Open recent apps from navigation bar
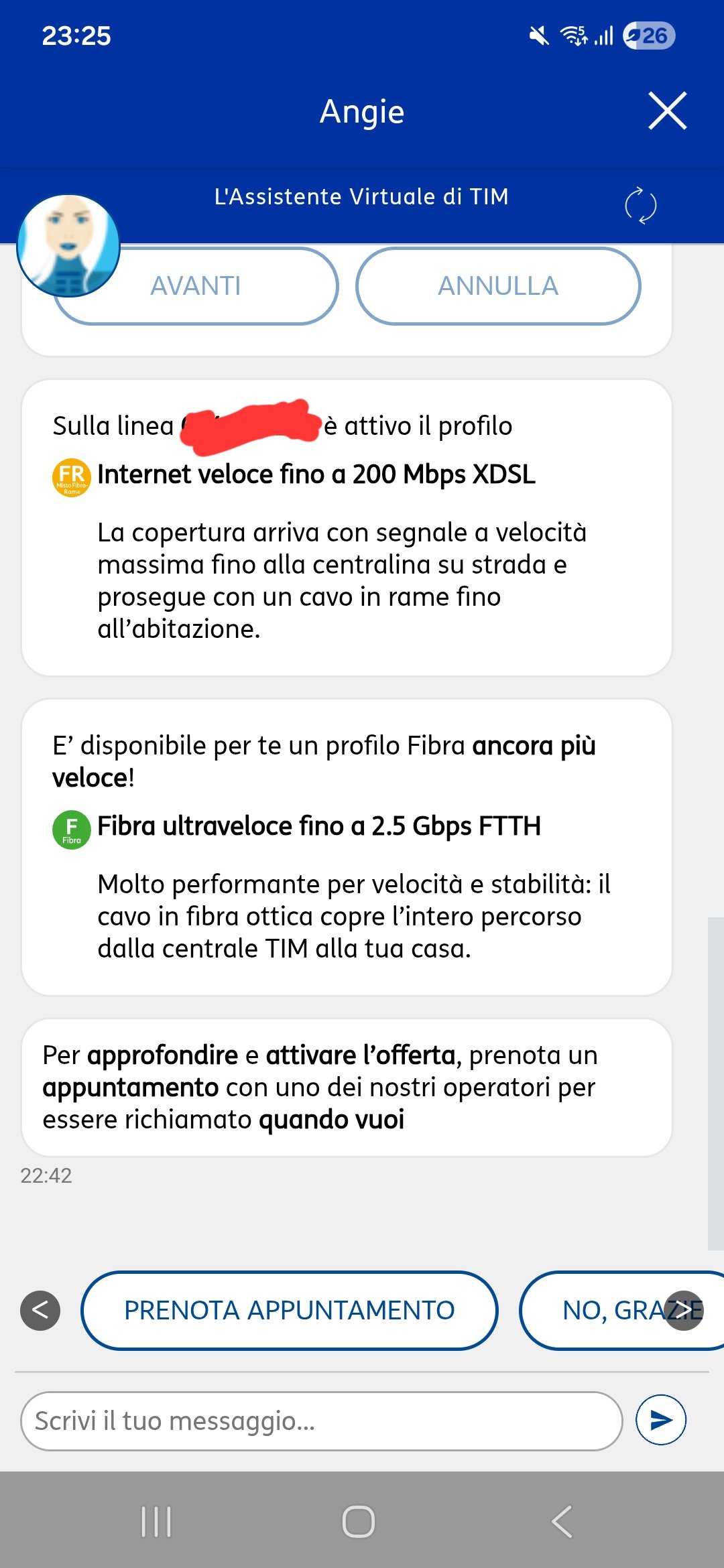The width and height of the screenshot is (724, 1568). coord(157,1521)
